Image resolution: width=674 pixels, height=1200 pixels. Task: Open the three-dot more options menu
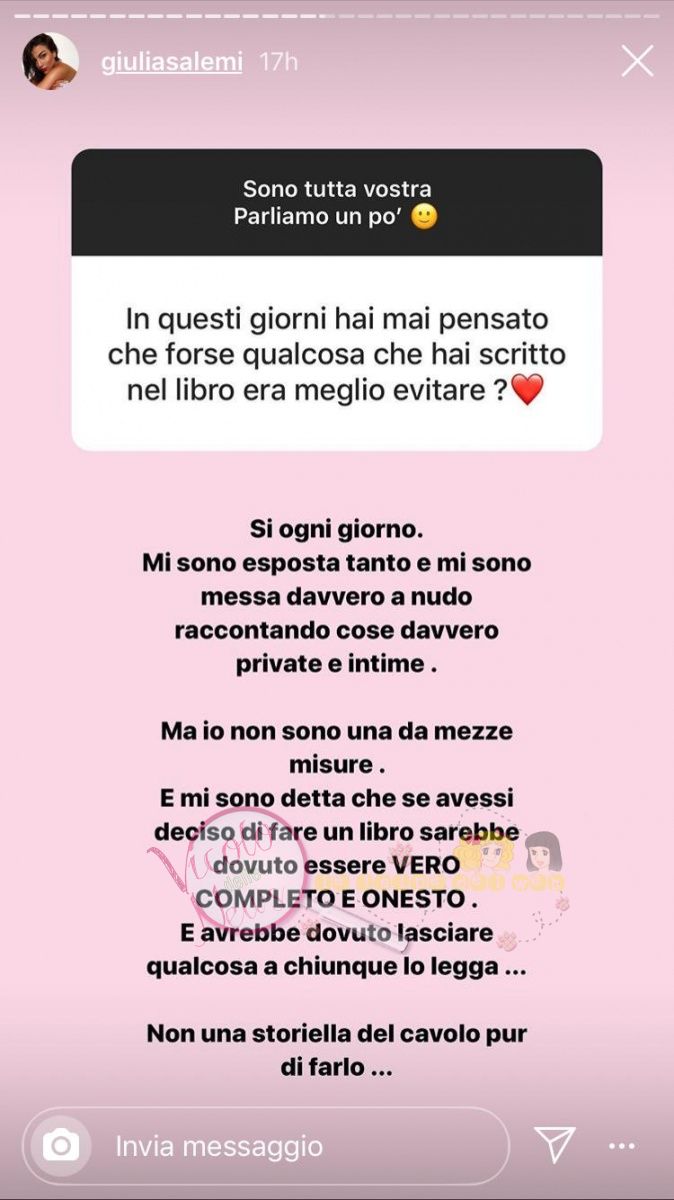[622, 1145]
